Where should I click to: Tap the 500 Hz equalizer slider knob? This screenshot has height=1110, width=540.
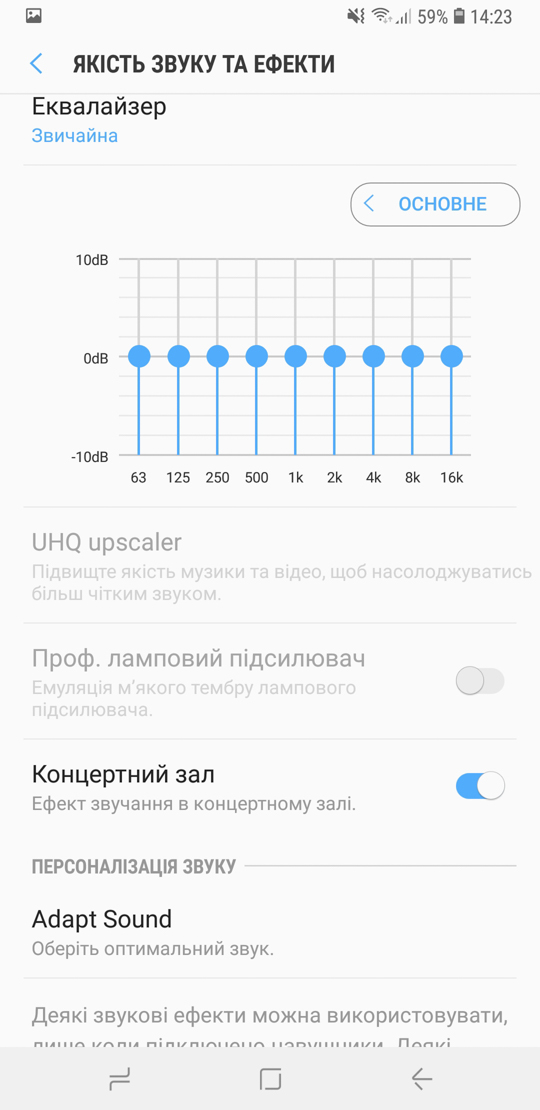(x=256, y=356)
